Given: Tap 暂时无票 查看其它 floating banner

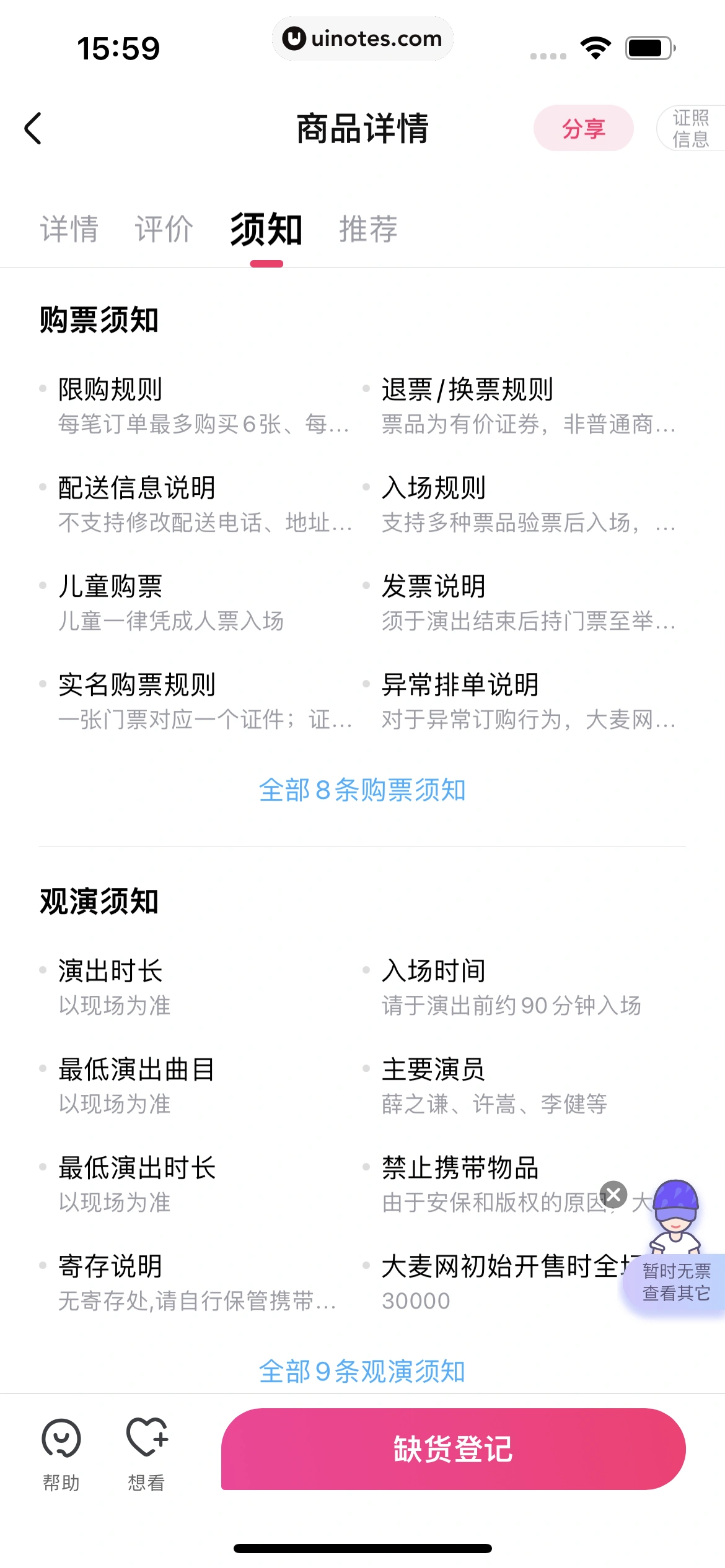Looking at the screenshot, I should 675,1282.
